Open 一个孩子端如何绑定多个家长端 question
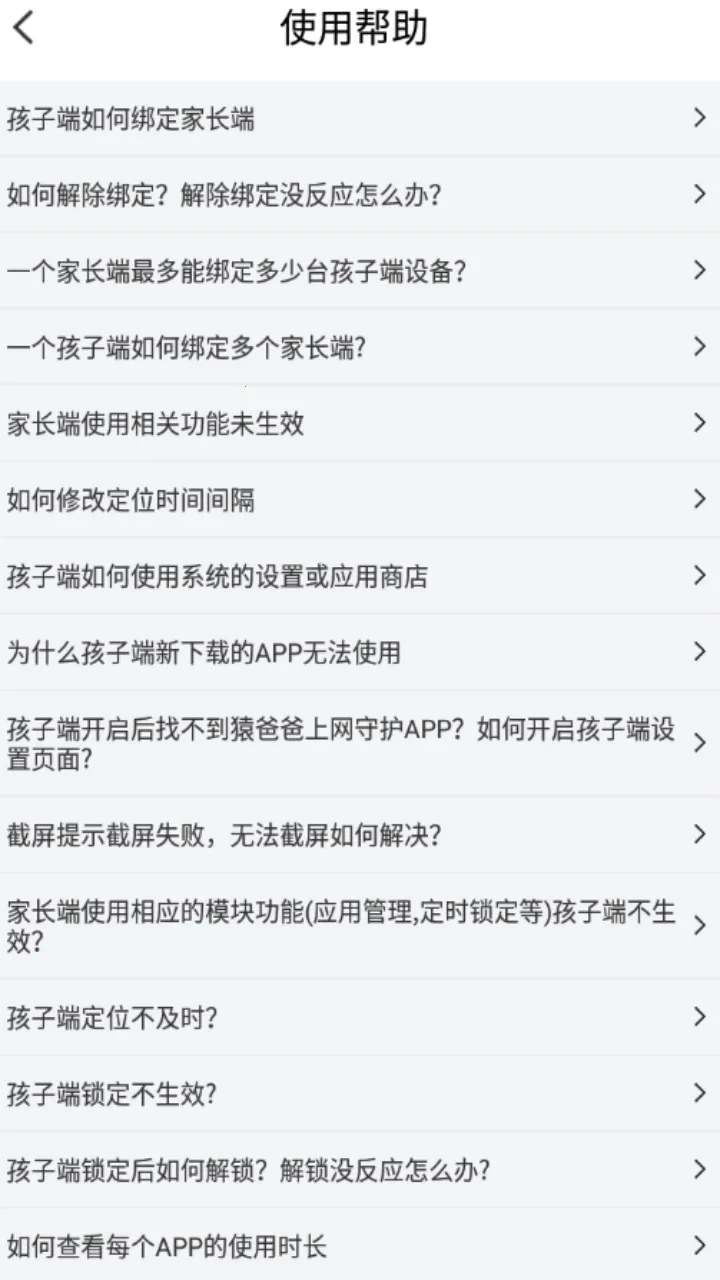 (360, 347)
